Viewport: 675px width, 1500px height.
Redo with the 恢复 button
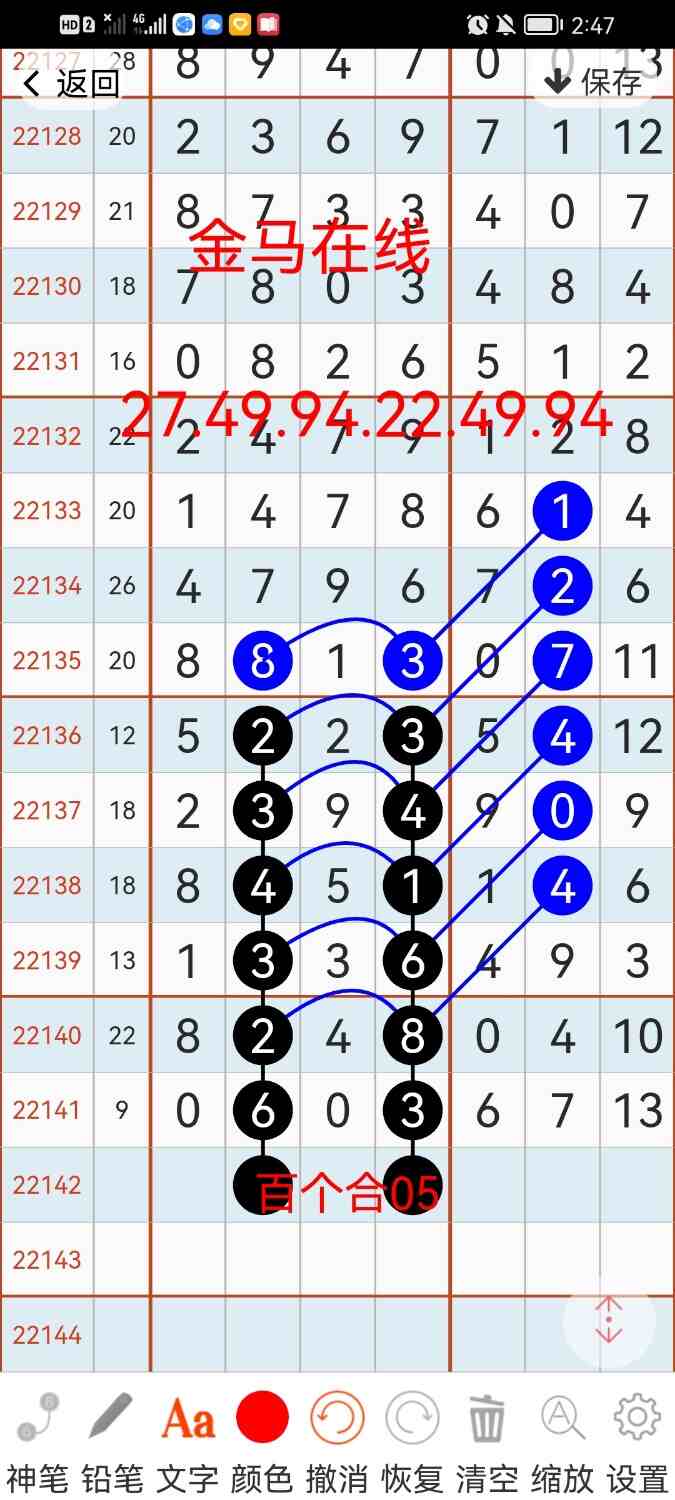(x=412, y=1438)
